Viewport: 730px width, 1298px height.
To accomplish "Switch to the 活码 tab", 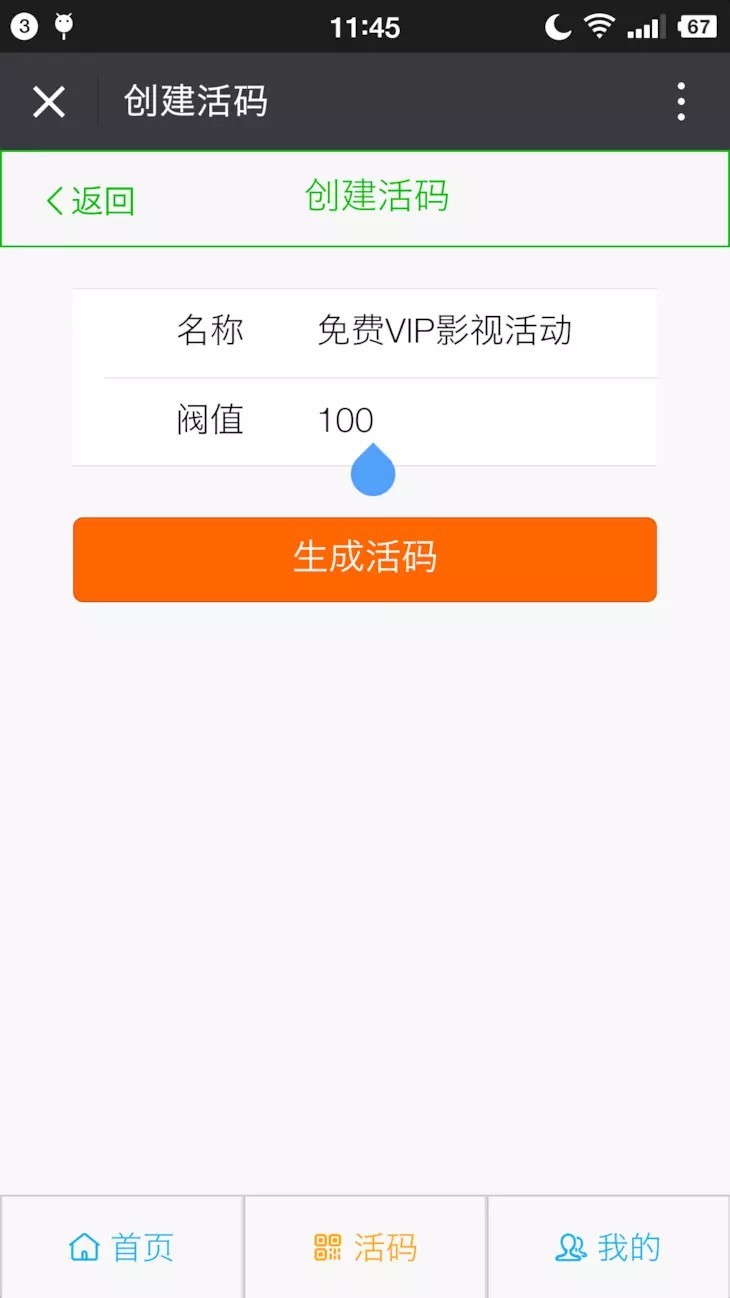I will click(365, 1247).
